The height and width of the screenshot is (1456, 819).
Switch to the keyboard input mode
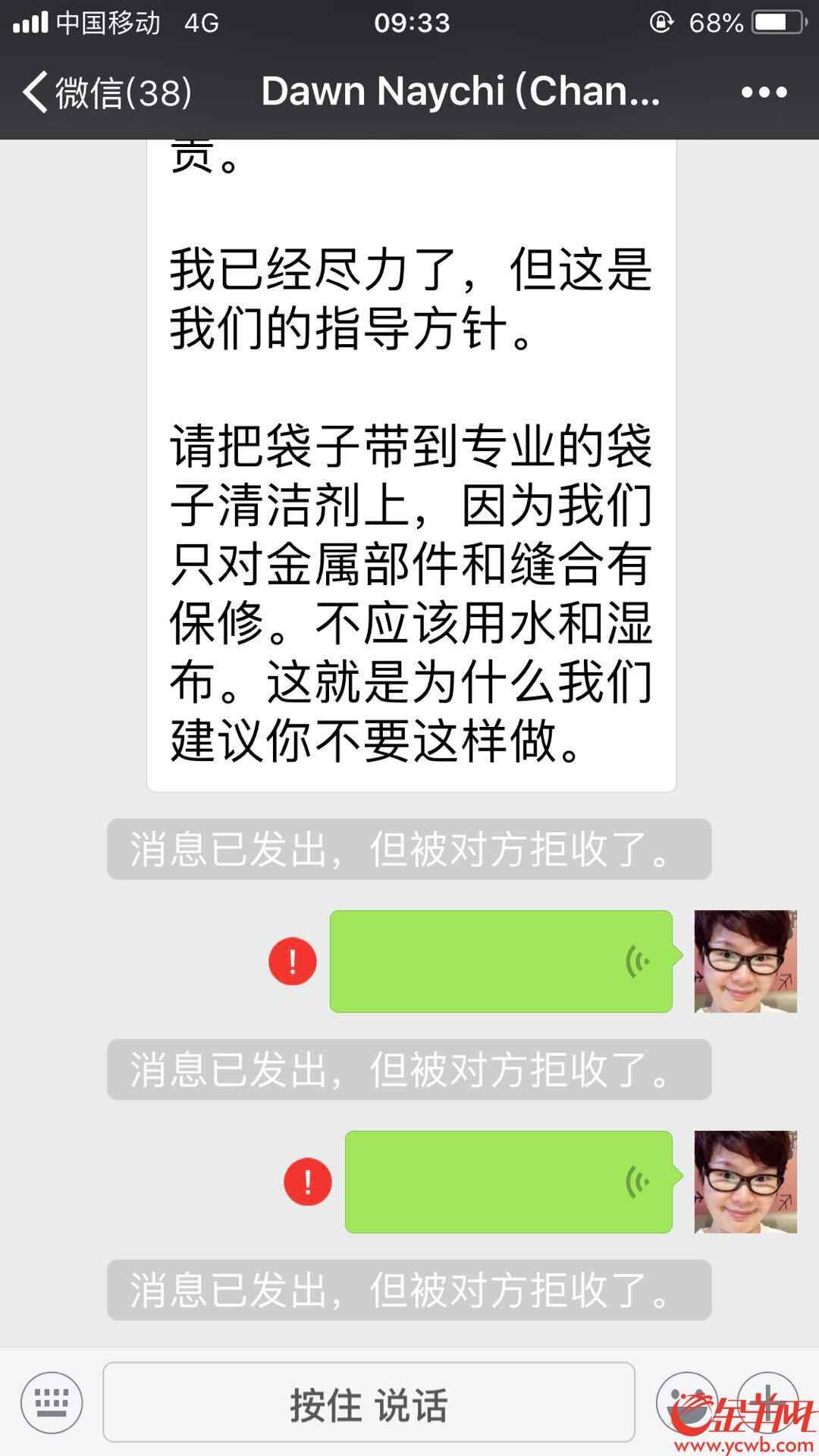pyautogui.click(x=52, y=1403)
